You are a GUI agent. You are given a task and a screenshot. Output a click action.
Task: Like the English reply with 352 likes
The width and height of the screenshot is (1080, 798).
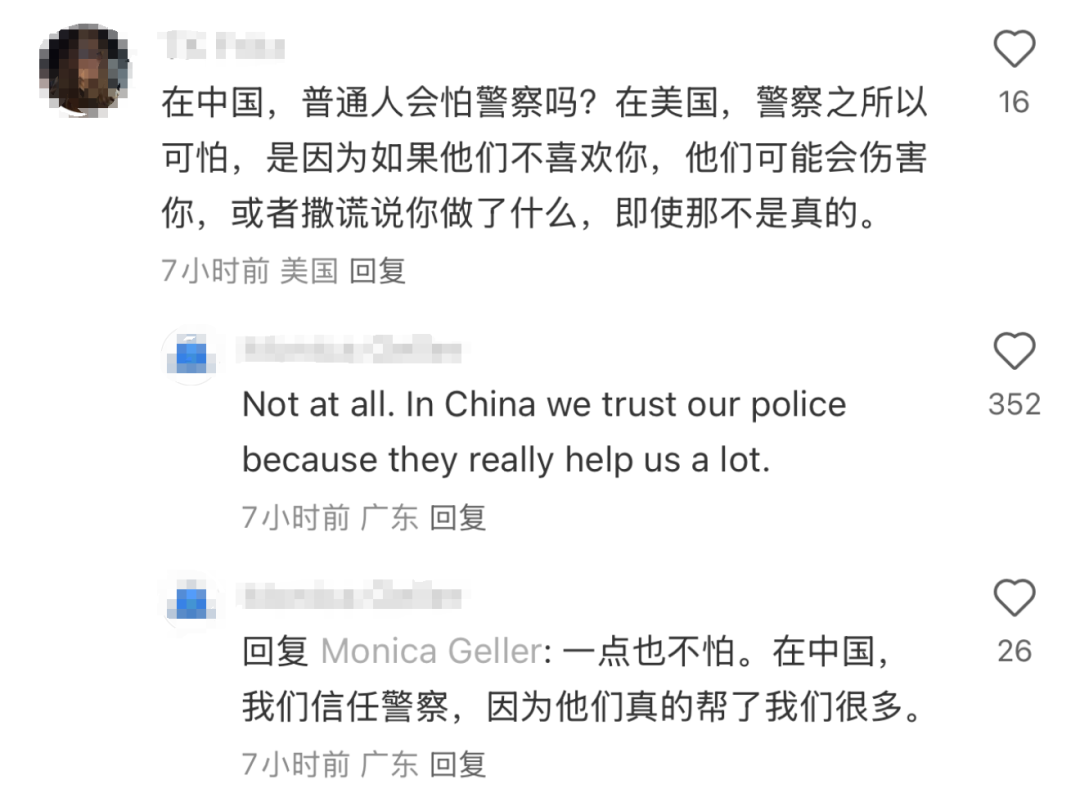1013,352
